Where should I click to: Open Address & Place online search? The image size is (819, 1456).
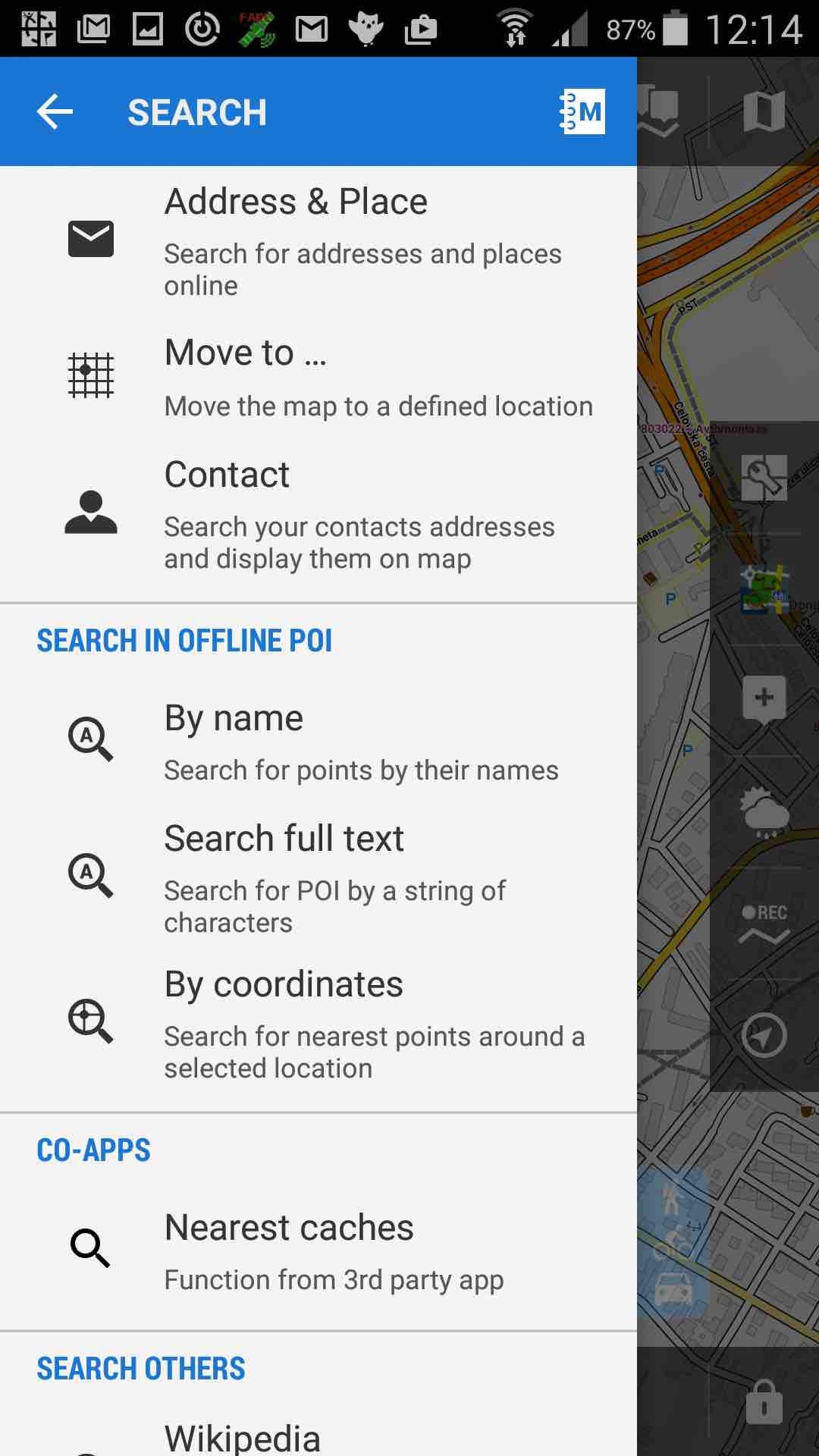click(318, 241)
